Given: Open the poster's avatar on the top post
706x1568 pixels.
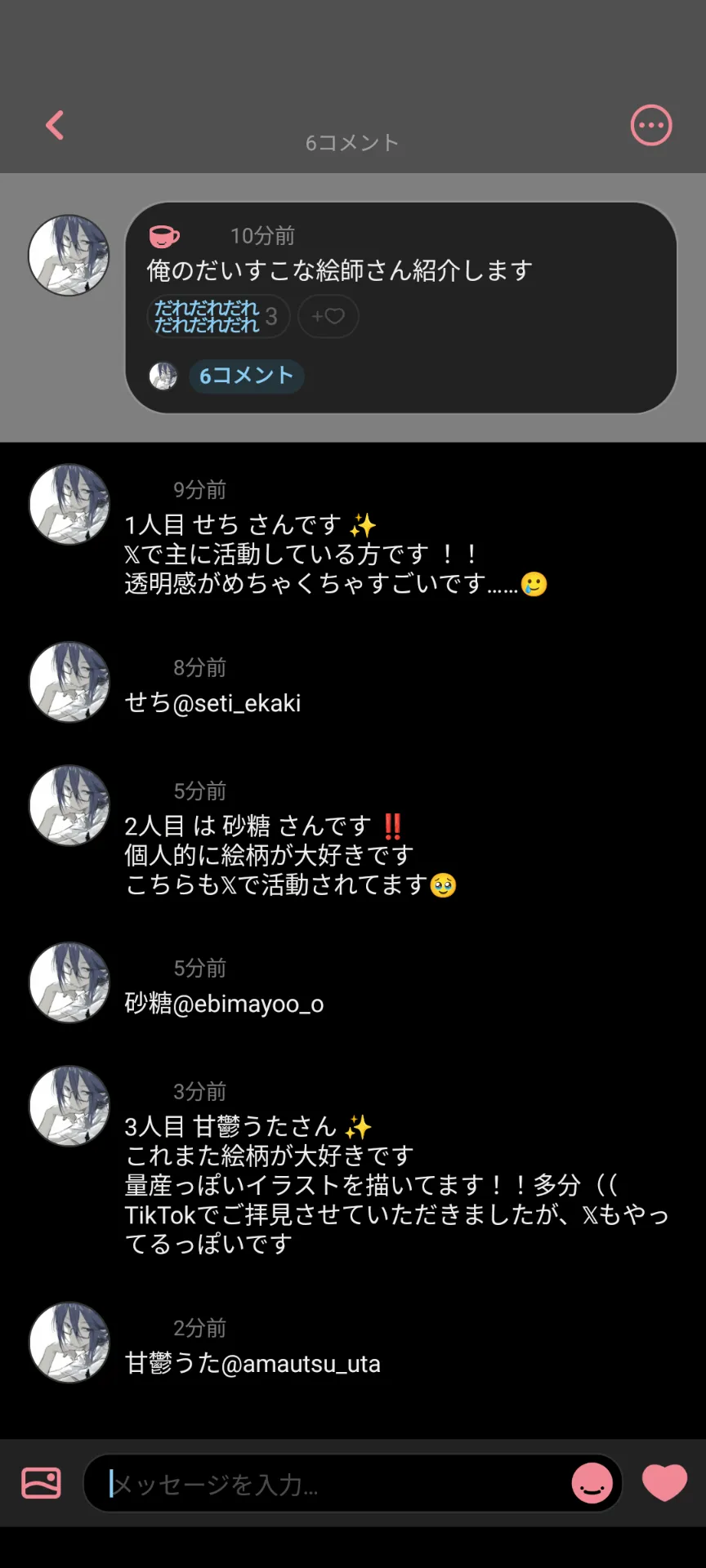Looking at the screenshot, I should pyautogui.click(x=69, y=255).
